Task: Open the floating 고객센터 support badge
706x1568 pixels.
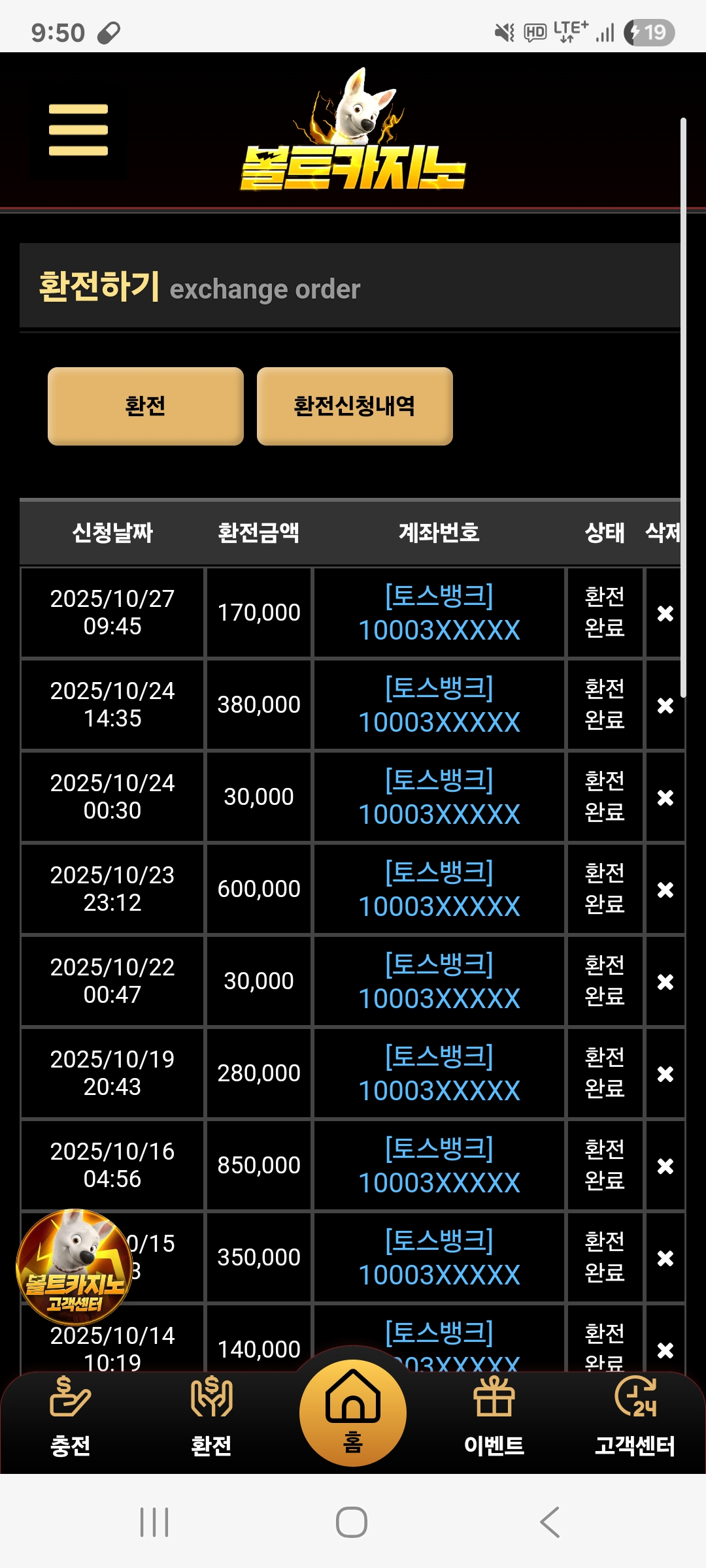Action: [x=74, y=1266]
